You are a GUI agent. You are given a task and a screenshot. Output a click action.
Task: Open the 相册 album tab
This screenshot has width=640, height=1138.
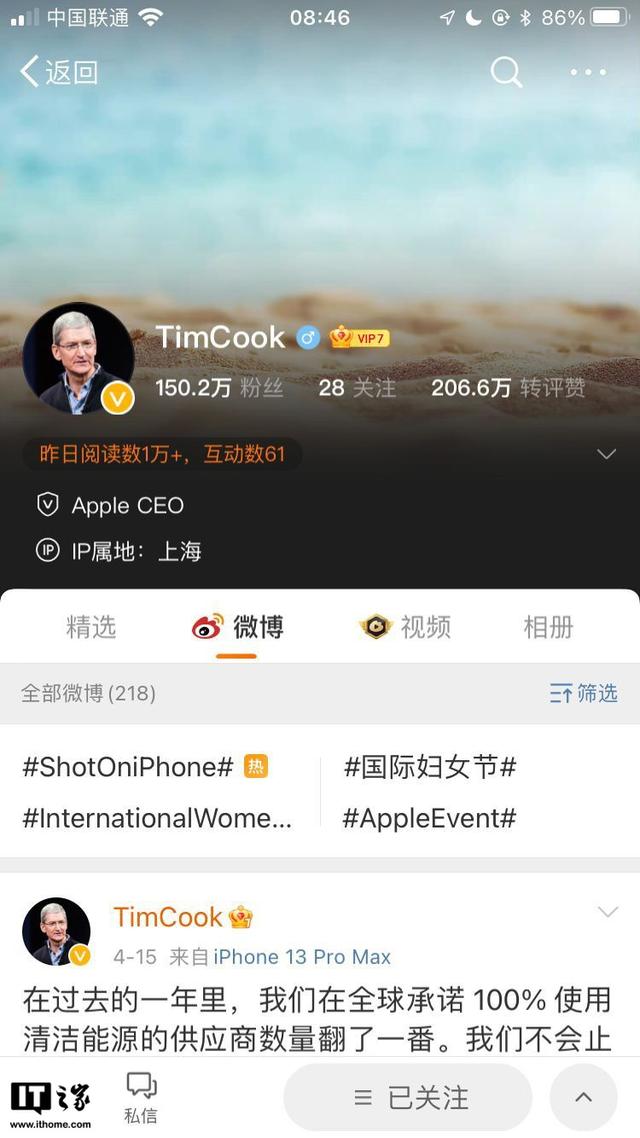[x=548, y=628]
